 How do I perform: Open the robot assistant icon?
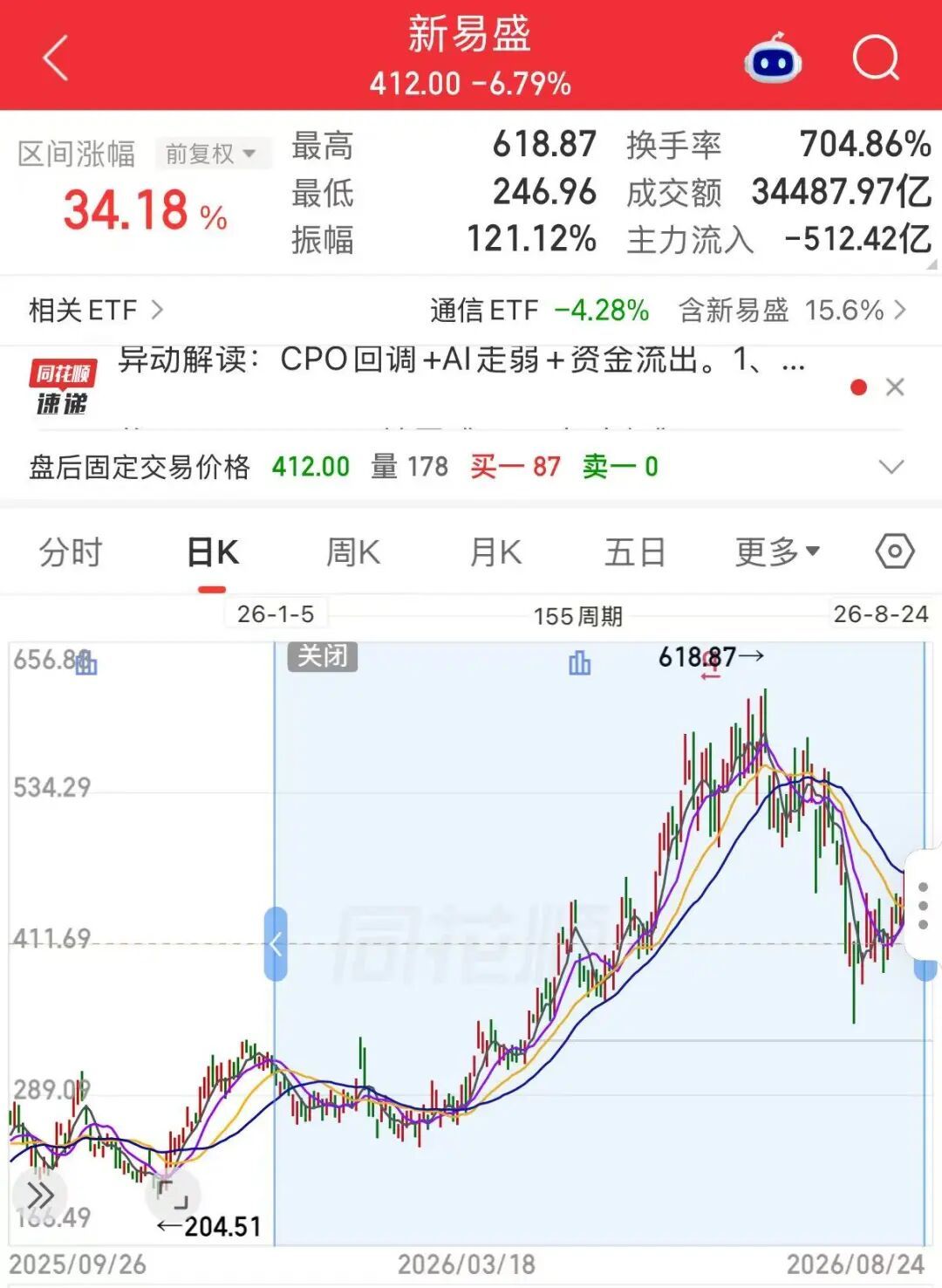773,58
